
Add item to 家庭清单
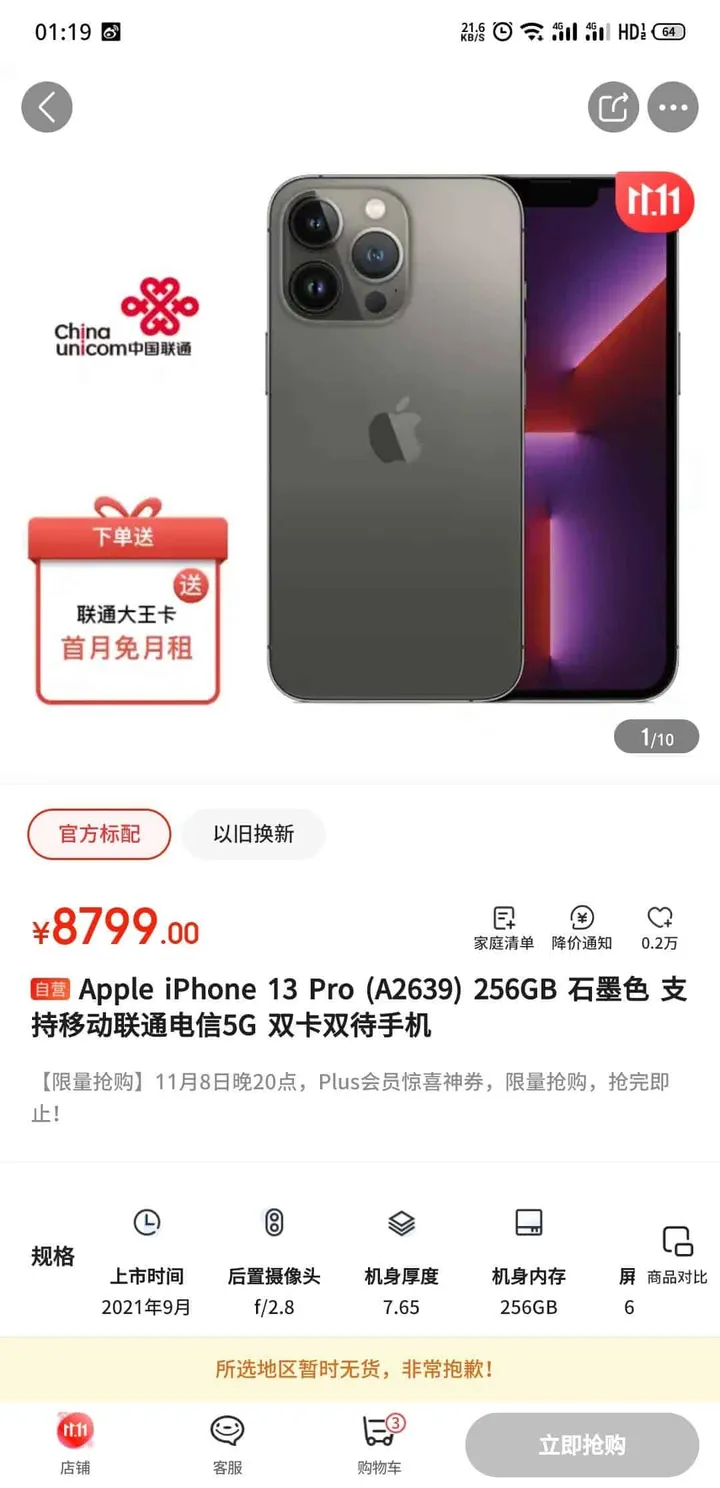coord(504,928)
